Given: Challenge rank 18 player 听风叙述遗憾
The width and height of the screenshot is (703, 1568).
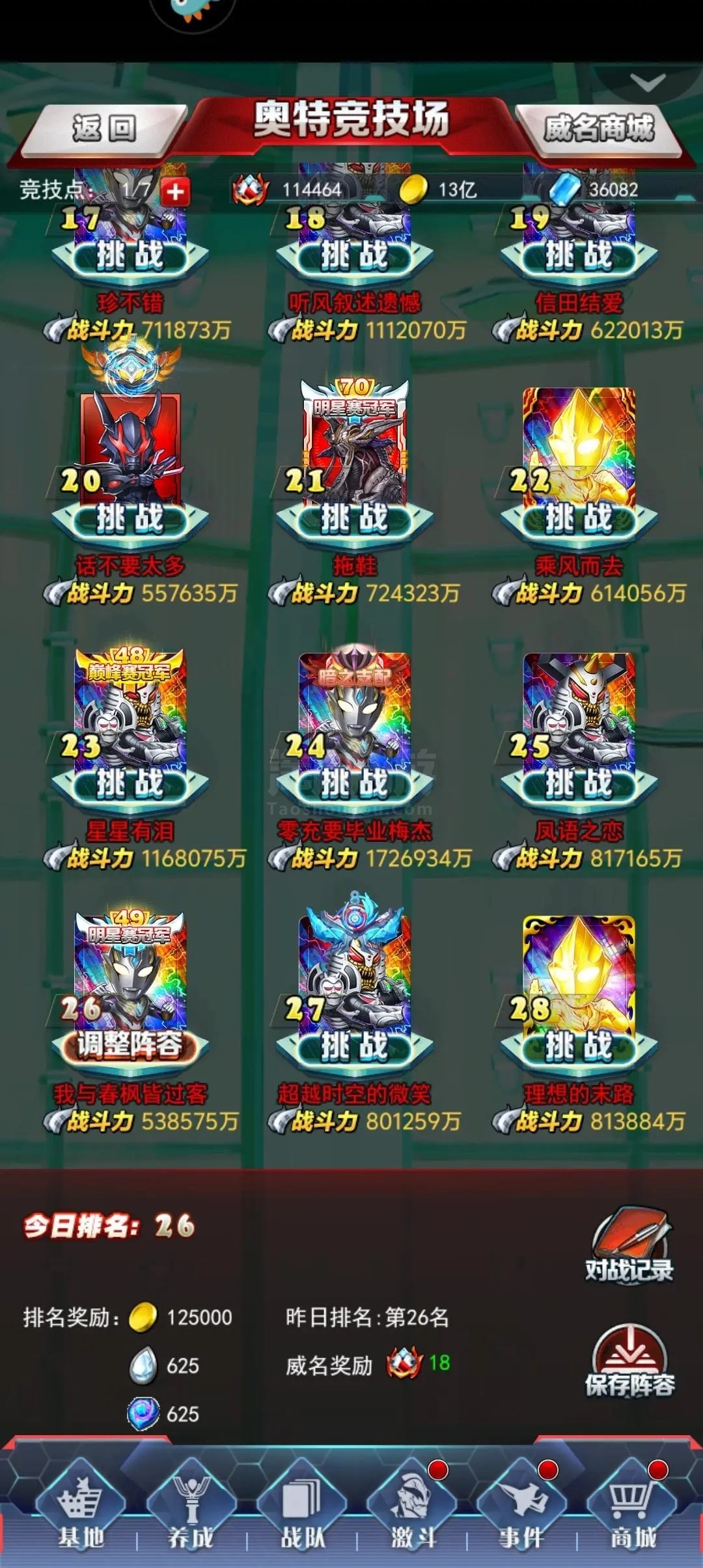Looking at the screenshot, I should pos(354,256).
